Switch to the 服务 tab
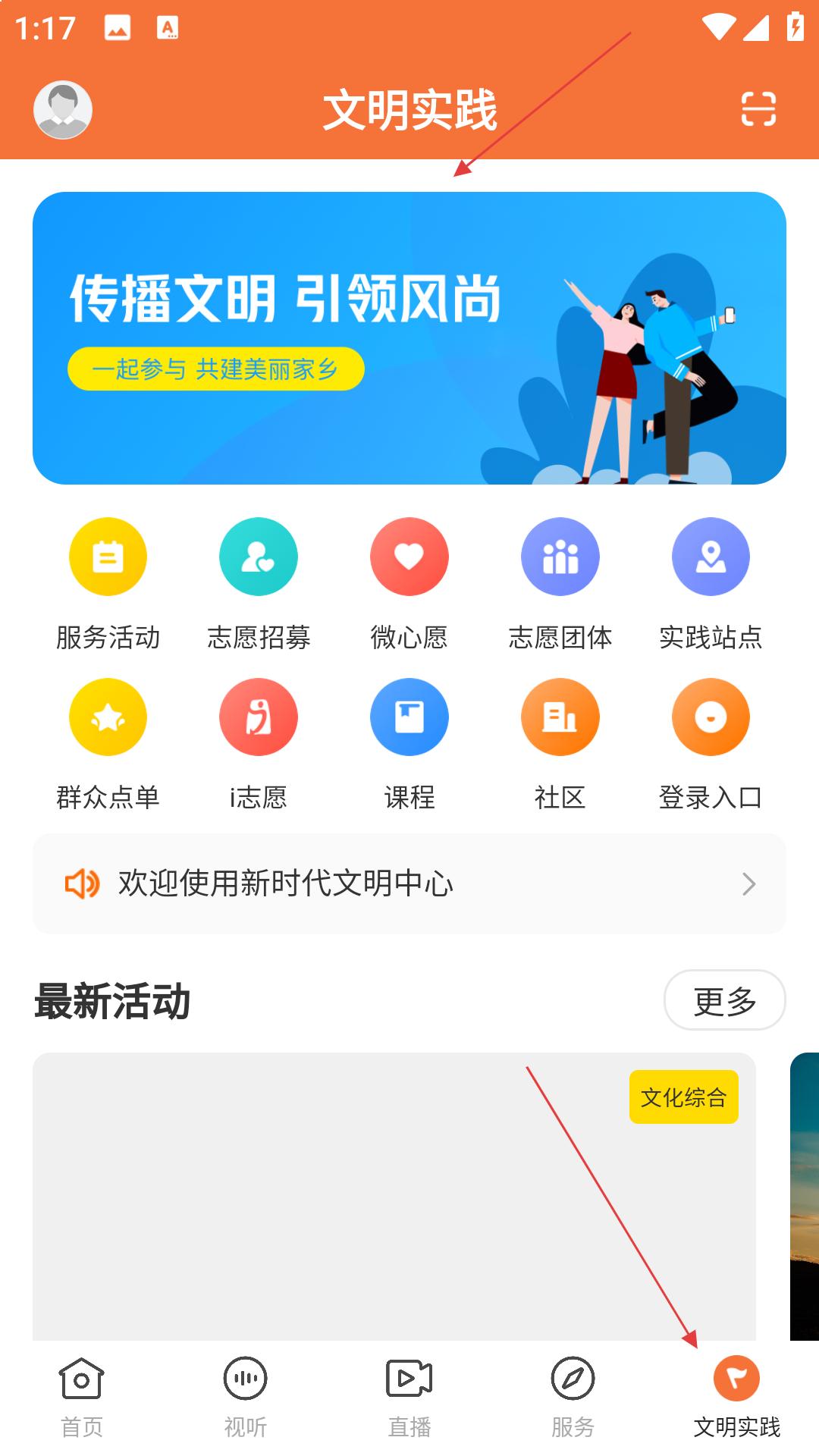This screenshot has height=1456, width=819. click(573, 1397)
